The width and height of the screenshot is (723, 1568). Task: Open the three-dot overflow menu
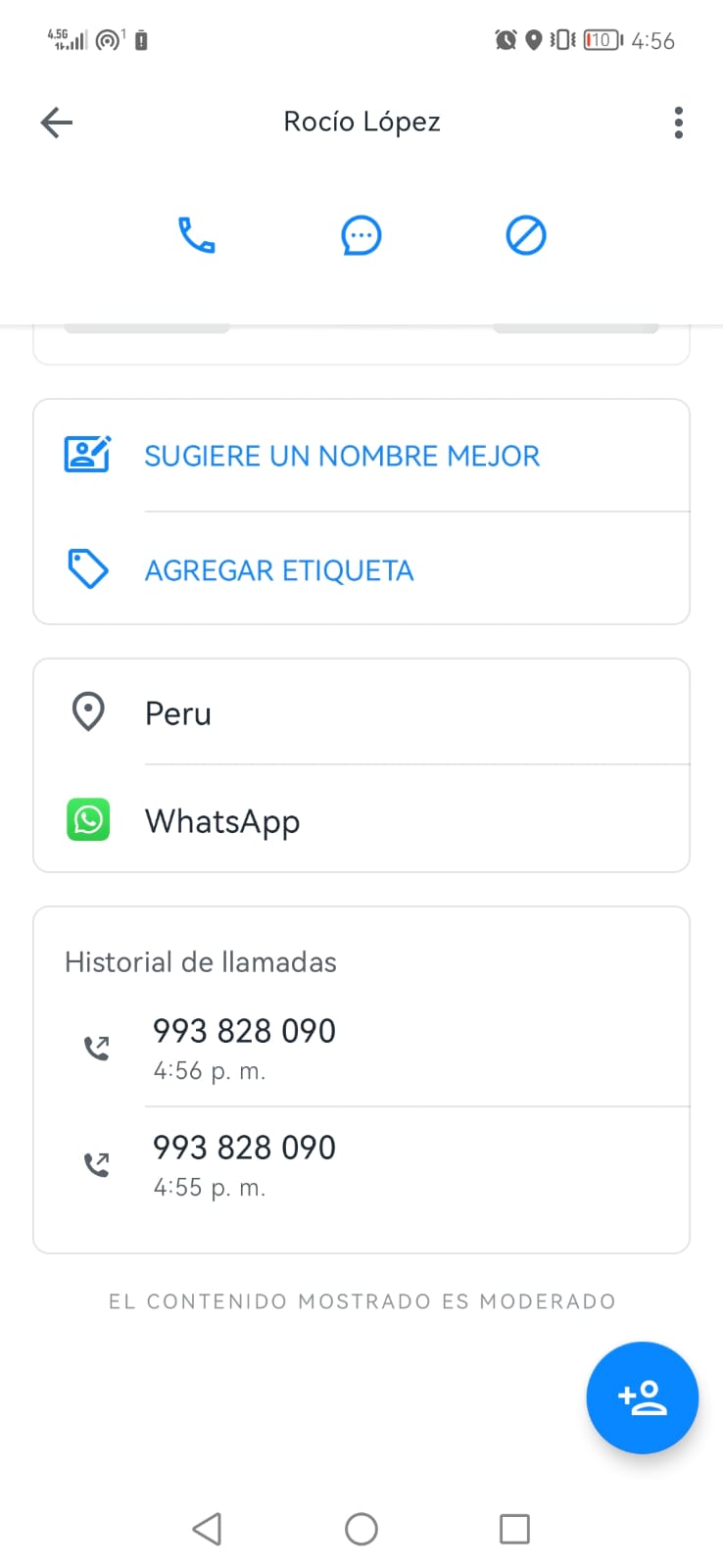click(678, 122)
